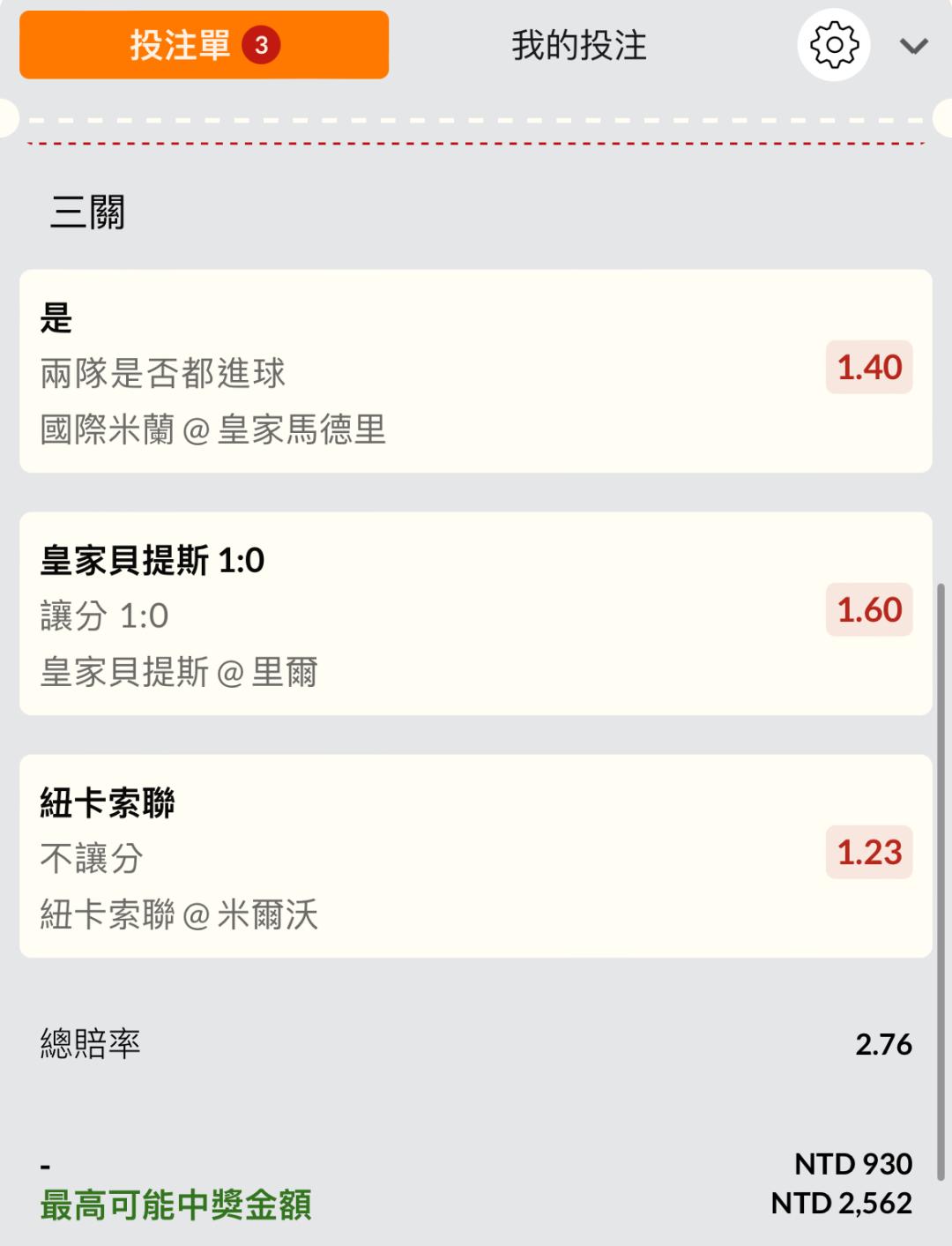
Task: Open the 我的投注 tab
Action: pos(579,45)
